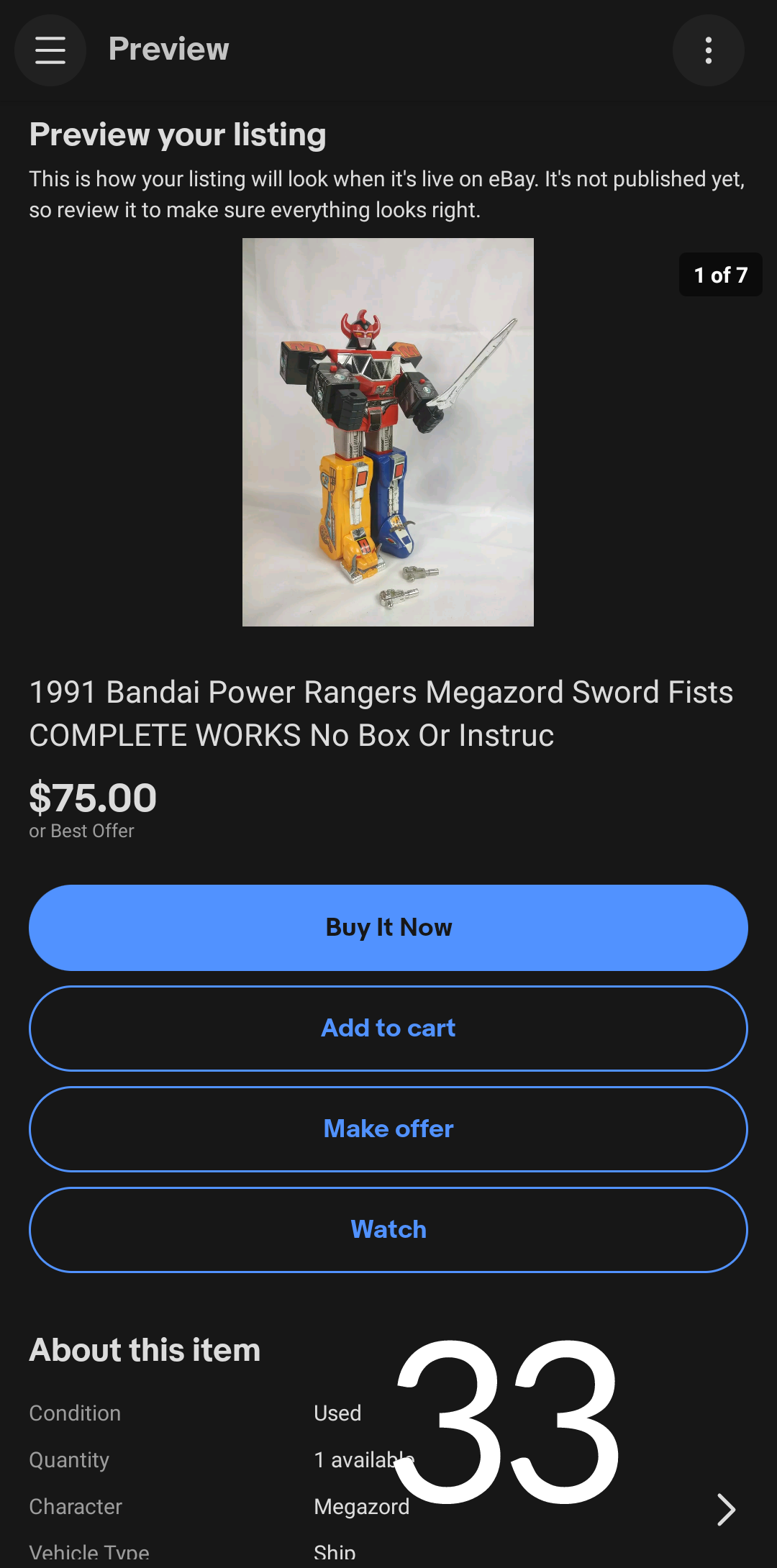Open the Megazord listing photo

[388, 432]
